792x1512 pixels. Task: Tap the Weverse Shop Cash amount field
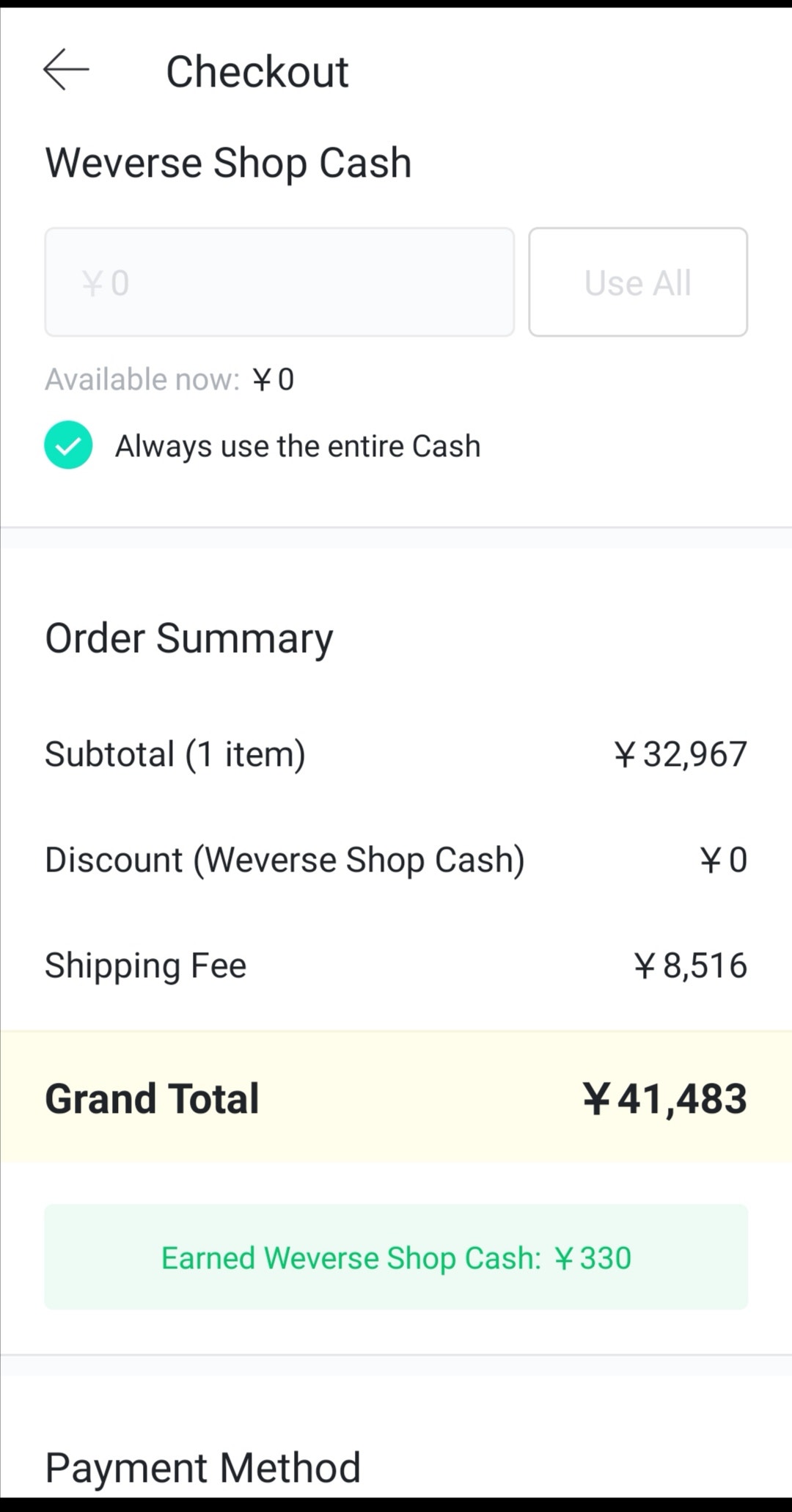[279, 282]
